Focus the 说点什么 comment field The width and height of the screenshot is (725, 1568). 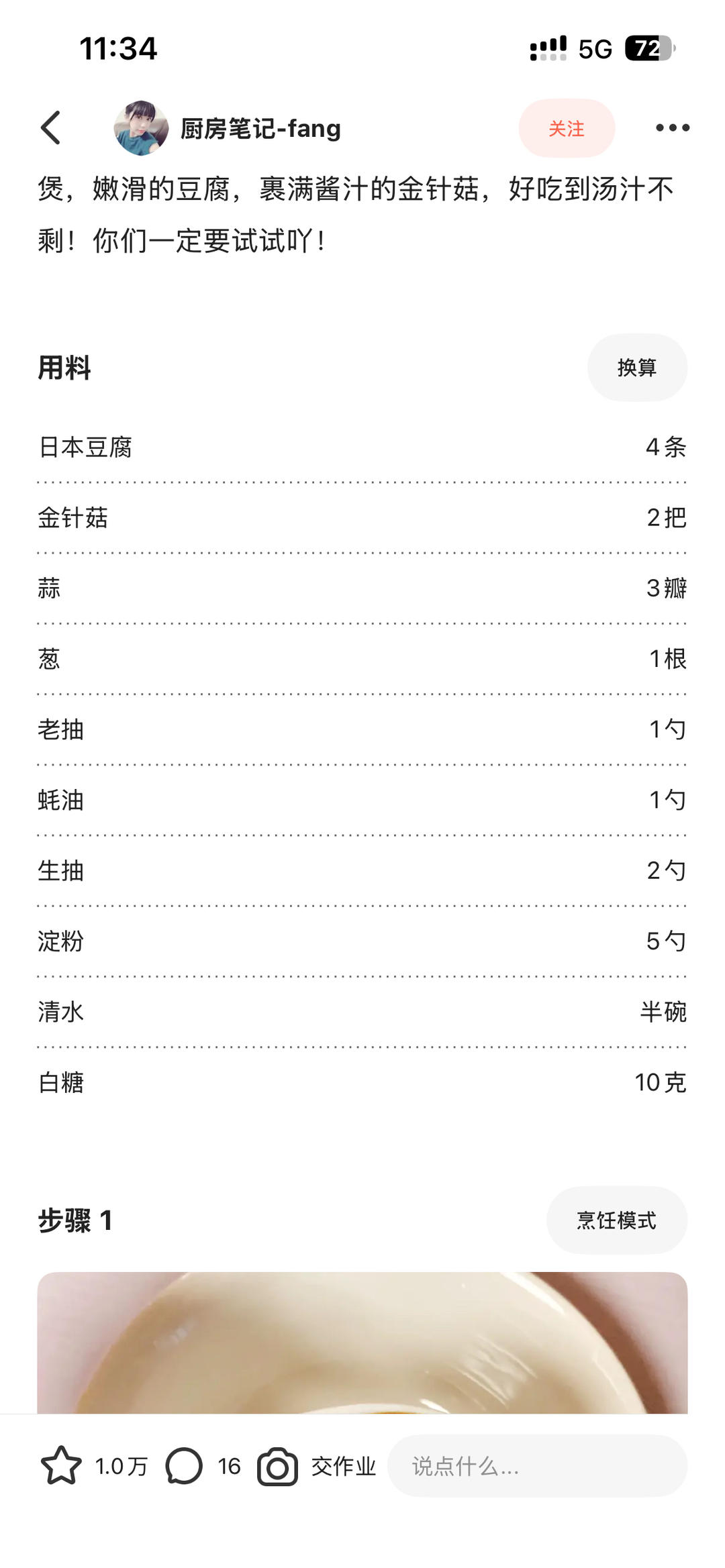tap(537, 1466)
